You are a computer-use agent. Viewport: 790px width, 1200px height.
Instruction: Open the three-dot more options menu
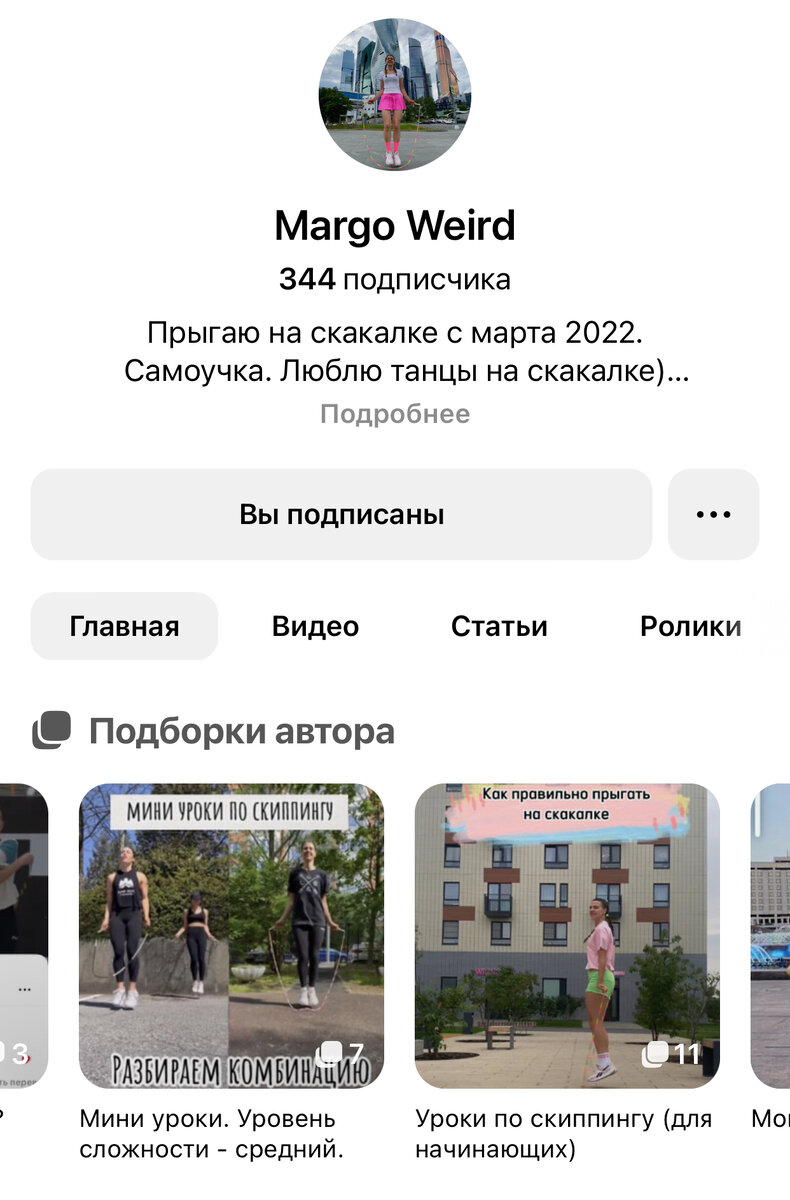713,515
